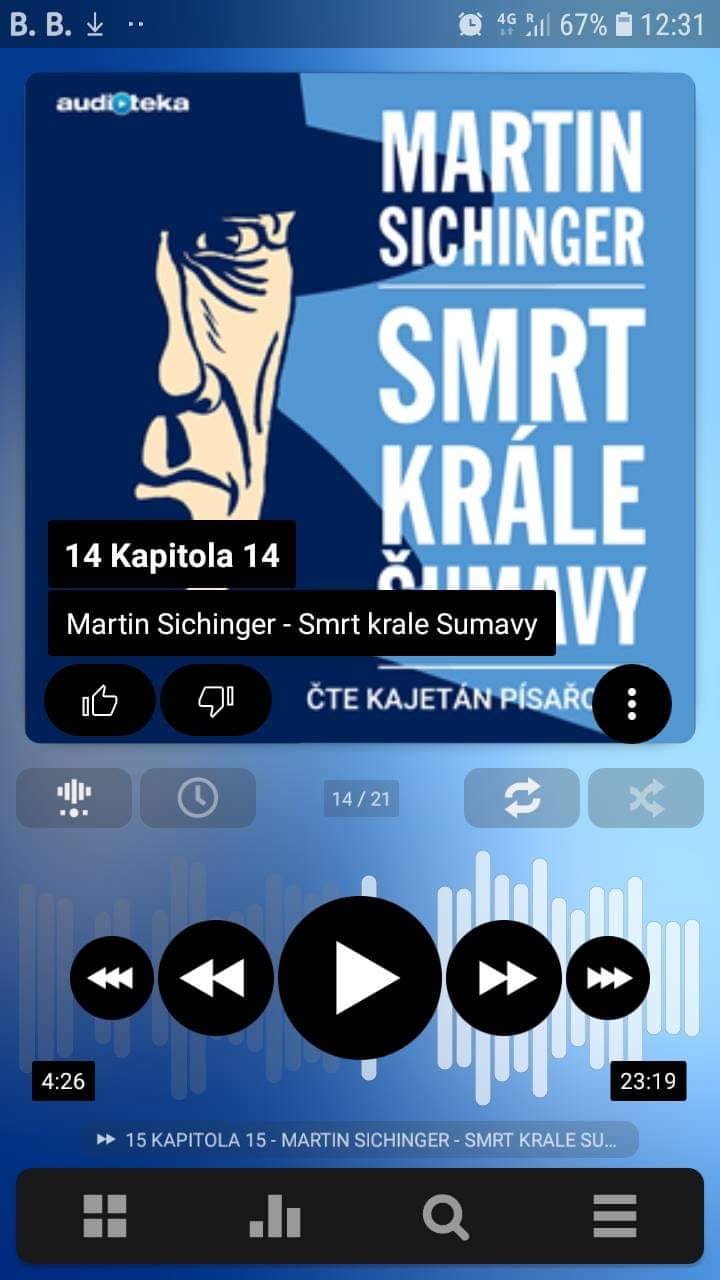This screenshot has width=720, height=1280.
Task: Rewind within the track
Action: (216, 977)
